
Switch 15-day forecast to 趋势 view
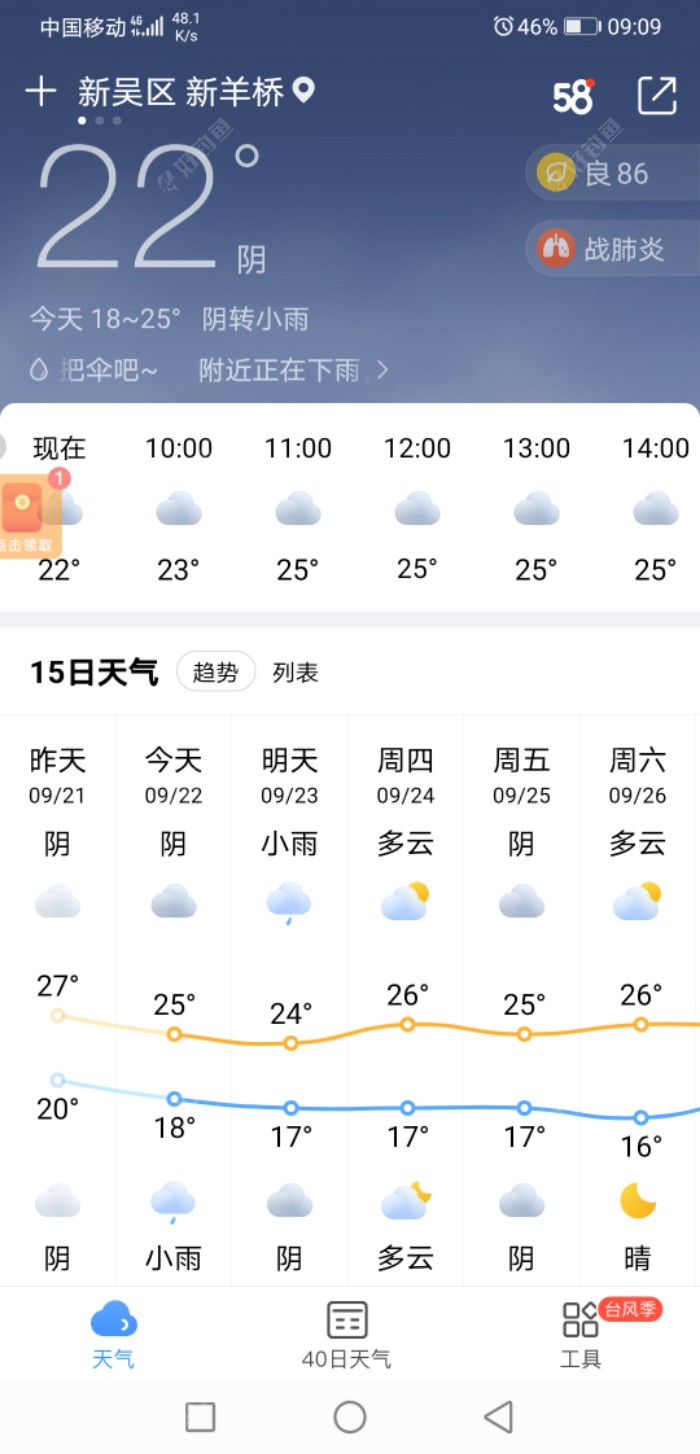pyautogui.click(x=216, y=672)
